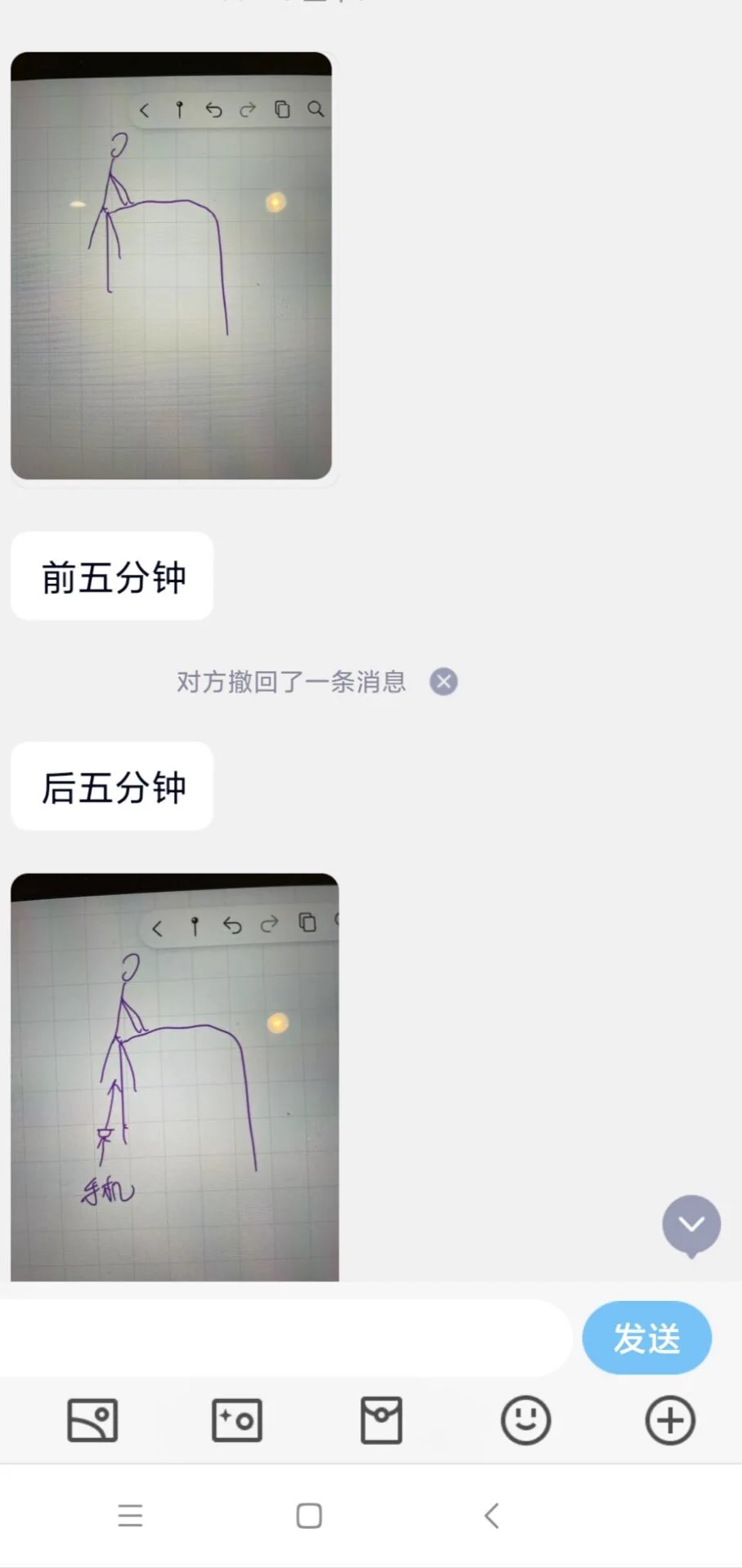The image size is (742, 1568).
Task: Open the first drawing image above 前五分钟
Action: pyautogui.click(x=171, y=265)
